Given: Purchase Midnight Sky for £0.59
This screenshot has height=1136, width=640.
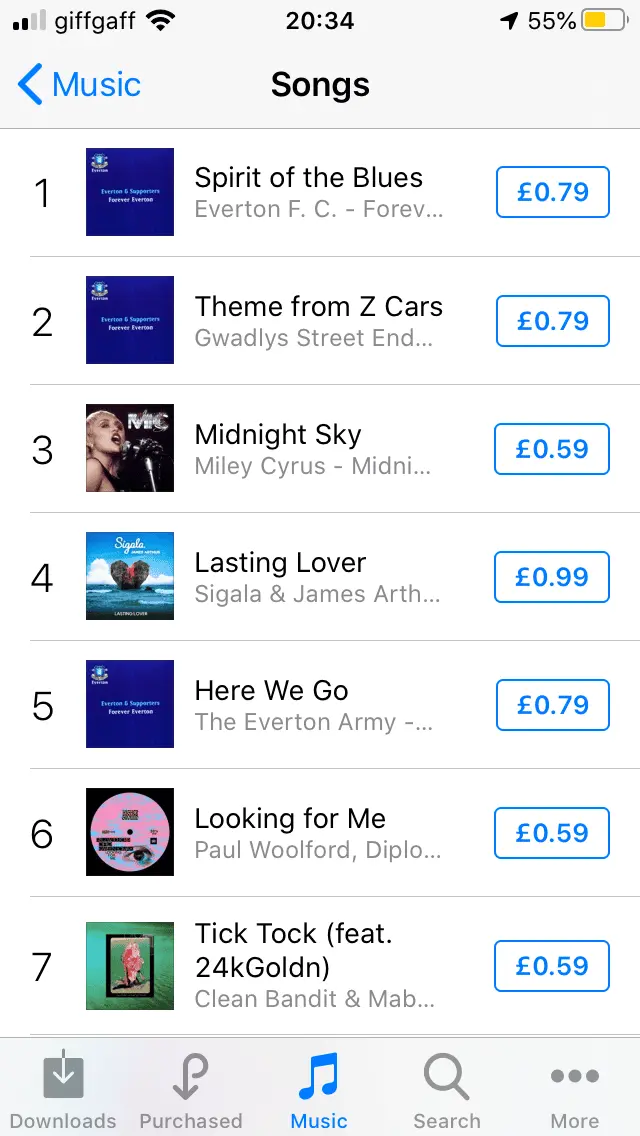Looking at the screenshot, I should (552, 448).
